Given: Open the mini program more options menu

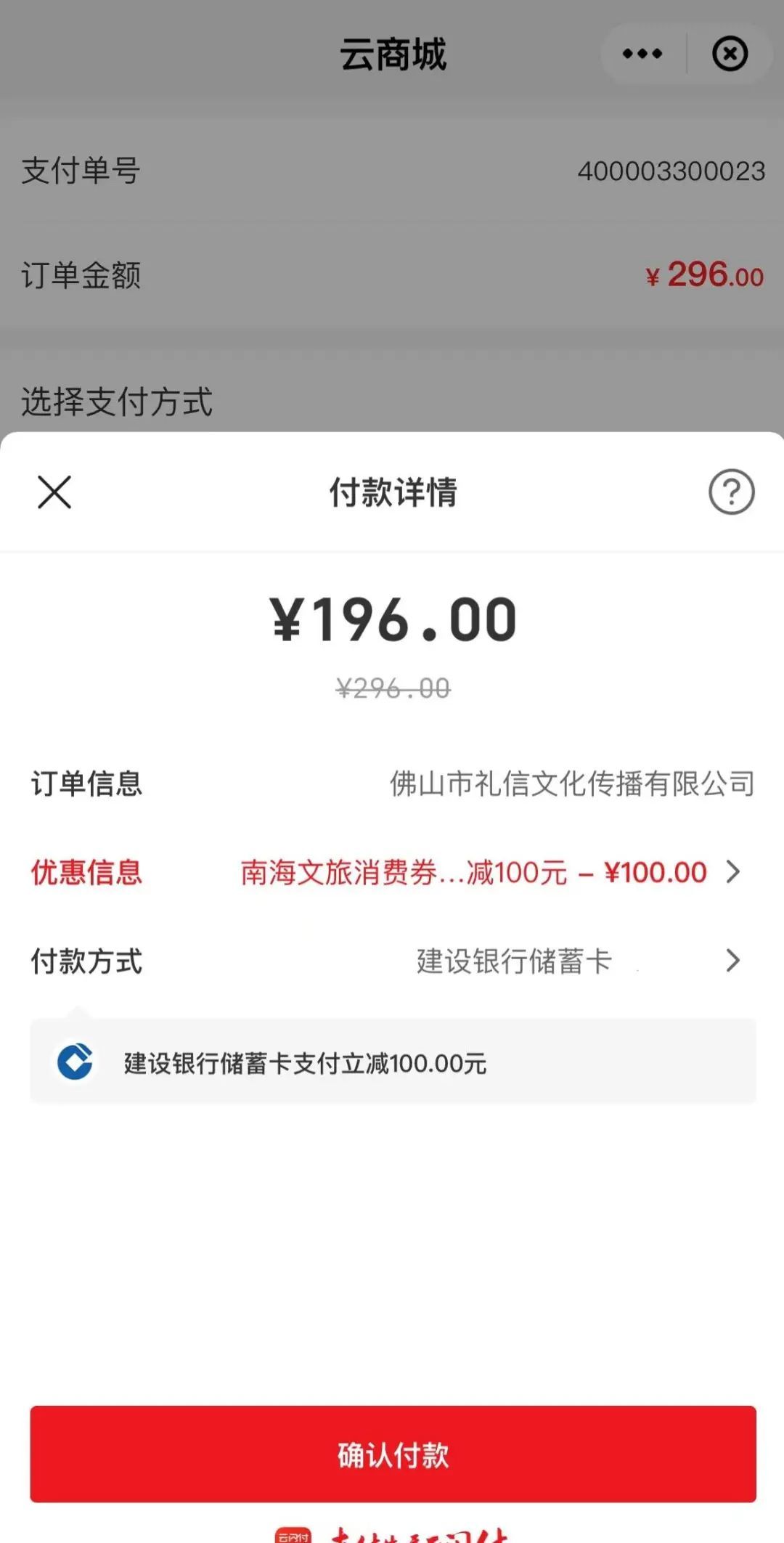Looking at the screenshot, I should click(642, 54).
